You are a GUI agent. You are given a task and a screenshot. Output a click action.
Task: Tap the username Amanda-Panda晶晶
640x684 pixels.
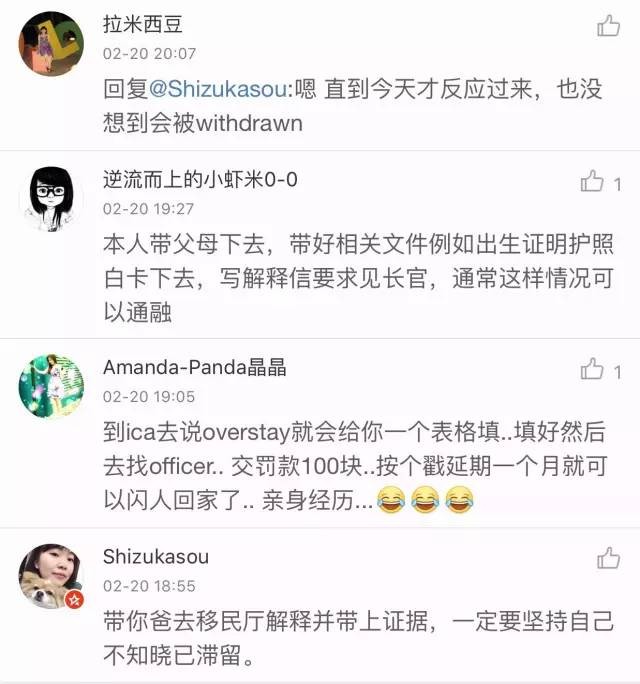[x=194, y=367]
